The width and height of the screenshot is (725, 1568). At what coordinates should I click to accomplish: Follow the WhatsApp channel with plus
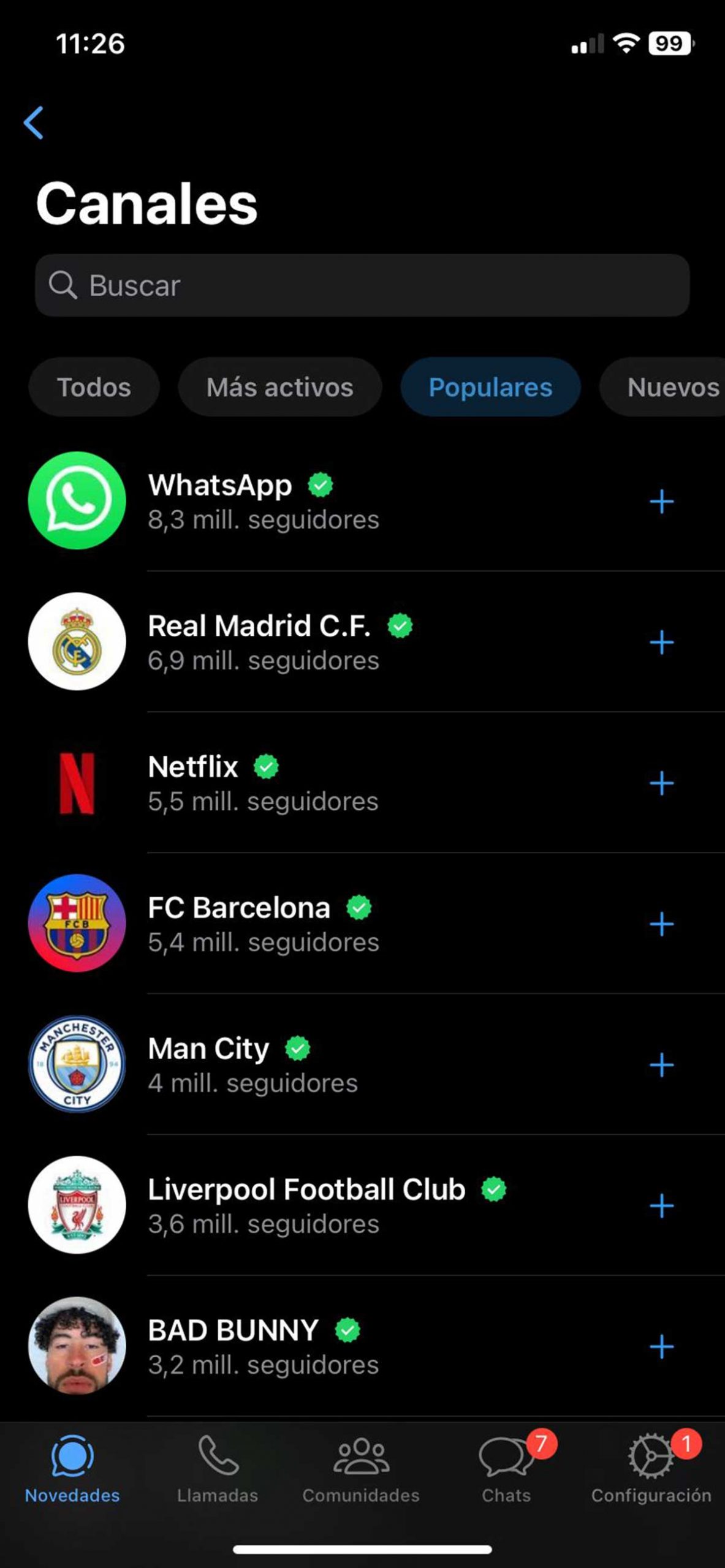pos(661,502)
